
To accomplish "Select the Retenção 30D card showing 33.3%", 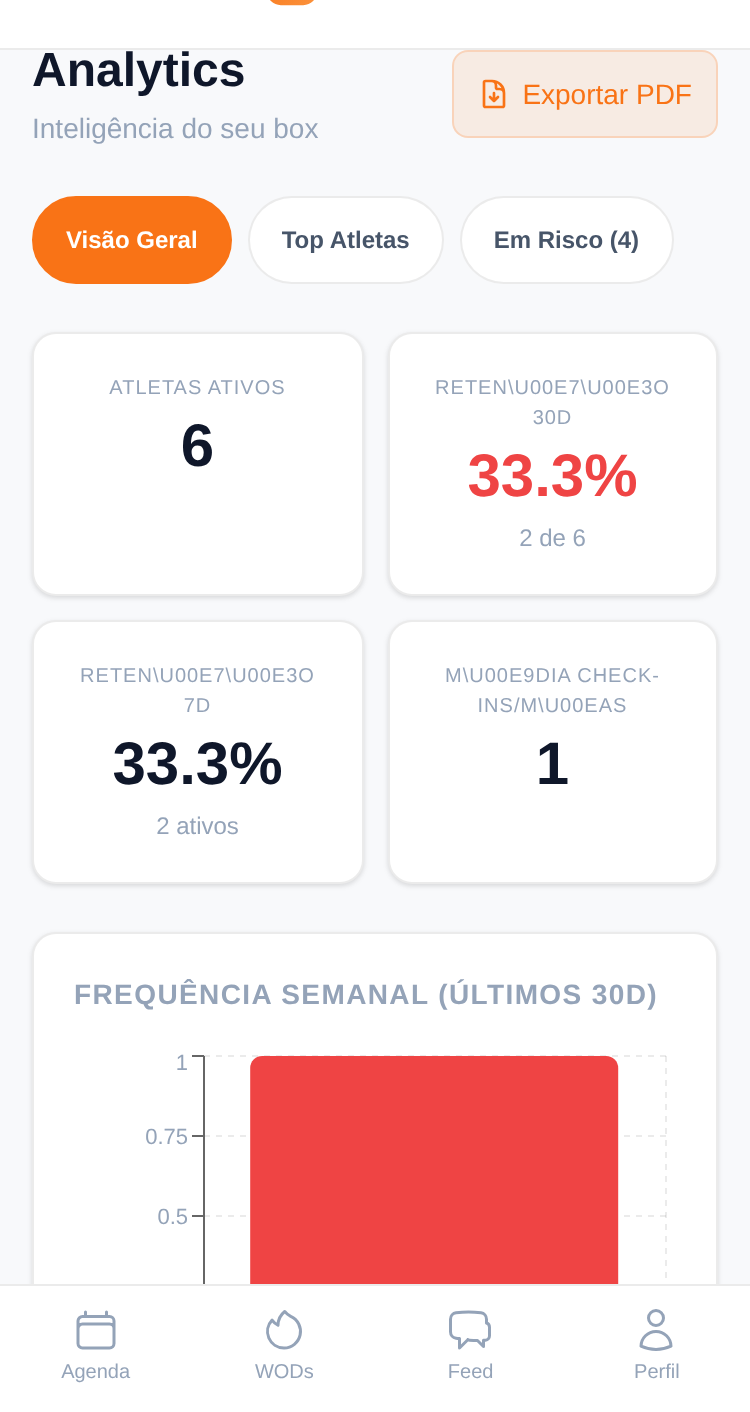I will 552,463.
